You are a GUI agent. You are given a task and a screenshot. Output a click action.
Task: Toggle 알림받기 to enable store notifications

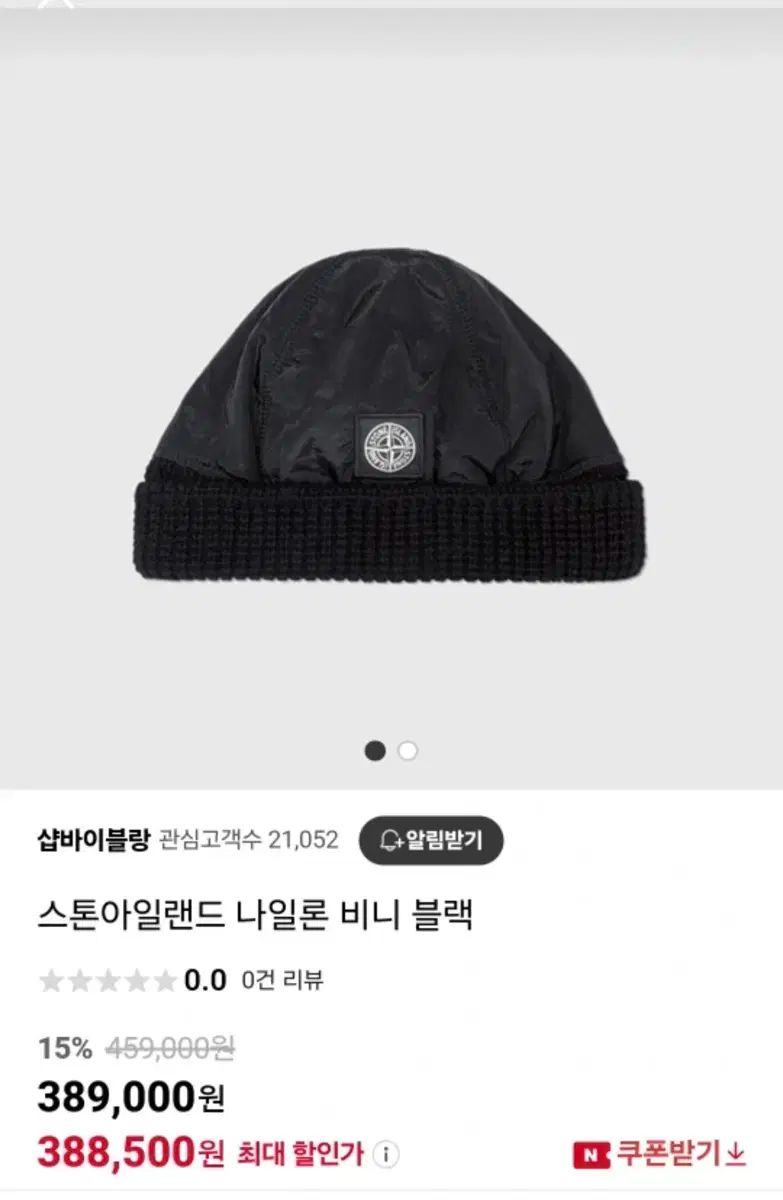pos(429,841)
